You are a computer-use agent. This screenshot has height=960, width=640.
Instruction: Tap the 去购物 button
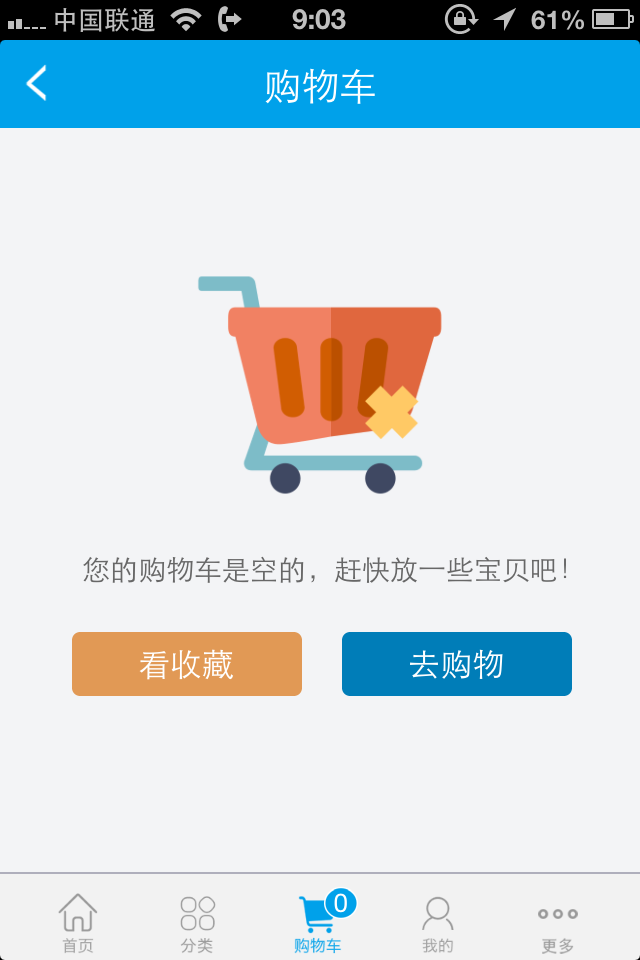pyautogui.click(x=457, y=664)
